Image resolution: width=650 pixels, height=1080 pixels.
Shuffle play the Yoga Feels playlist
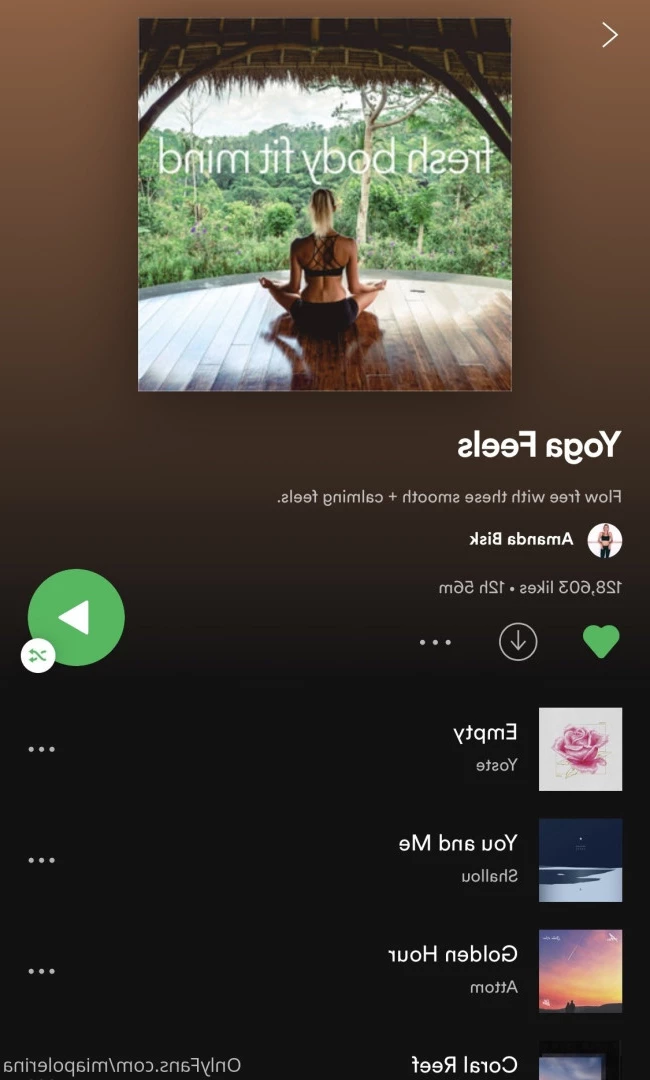pos(76,618)
